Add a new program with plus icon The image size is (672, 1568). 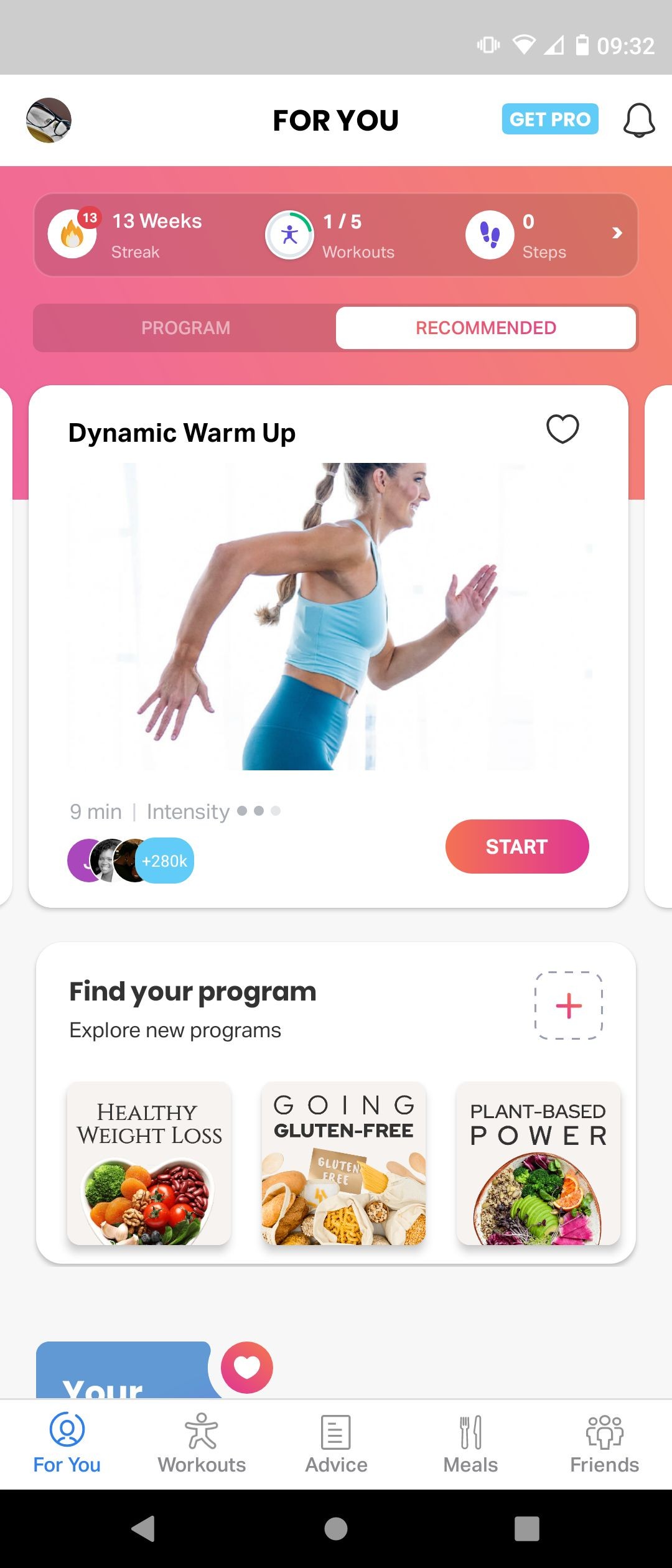(x=569, y=1006)
